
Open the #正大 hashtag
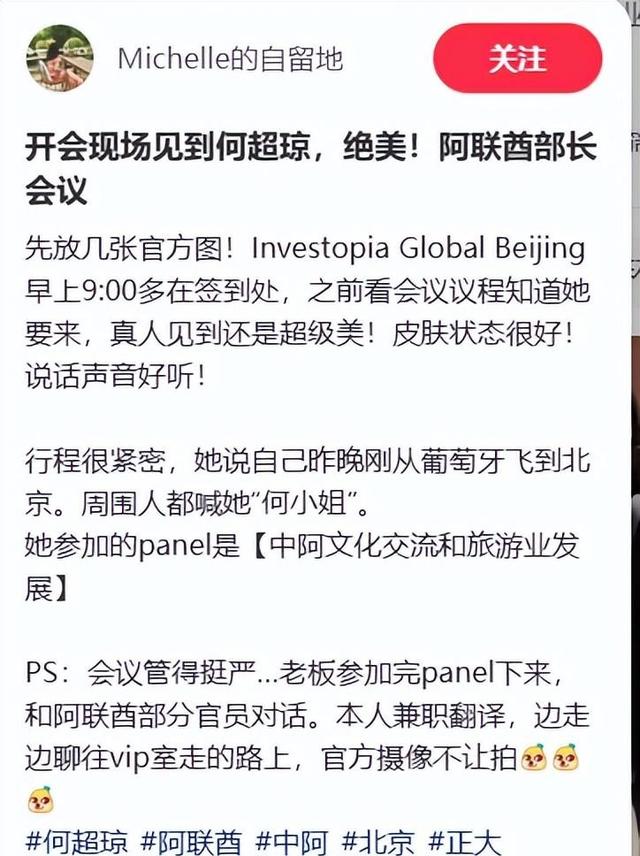[464, 842]
